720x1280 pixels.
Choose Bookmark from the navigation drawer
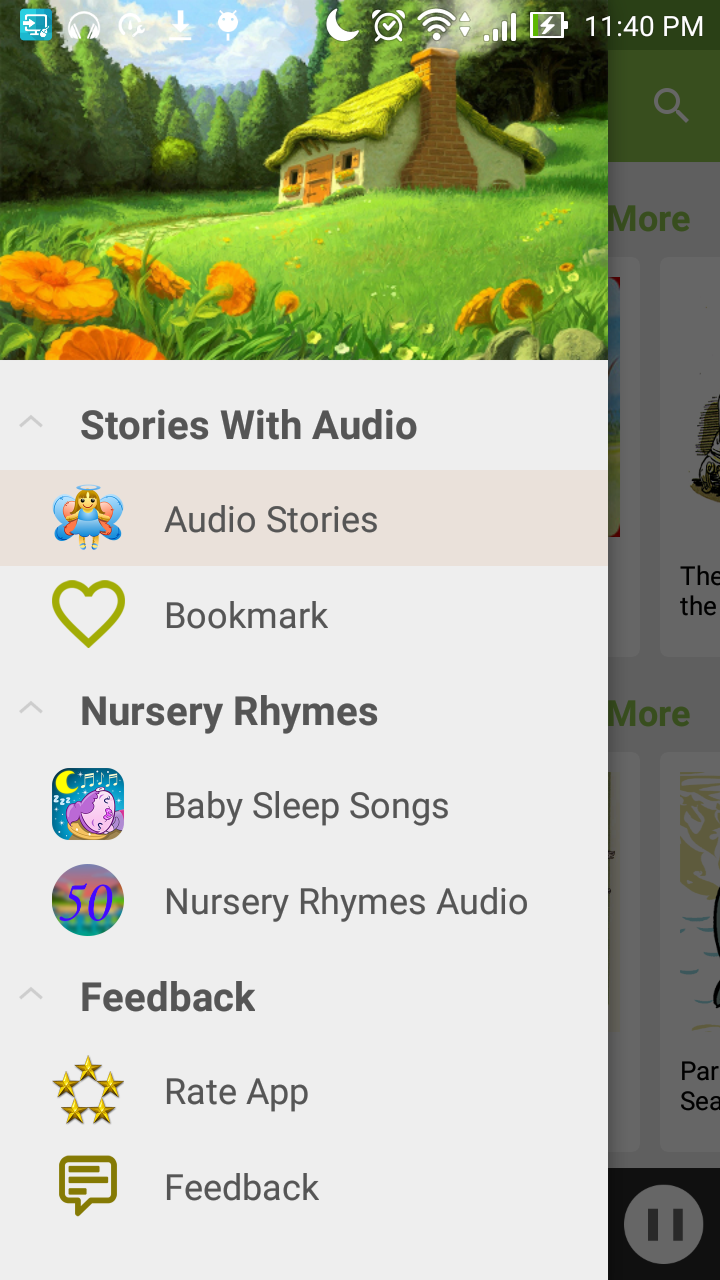pos(246,614)
